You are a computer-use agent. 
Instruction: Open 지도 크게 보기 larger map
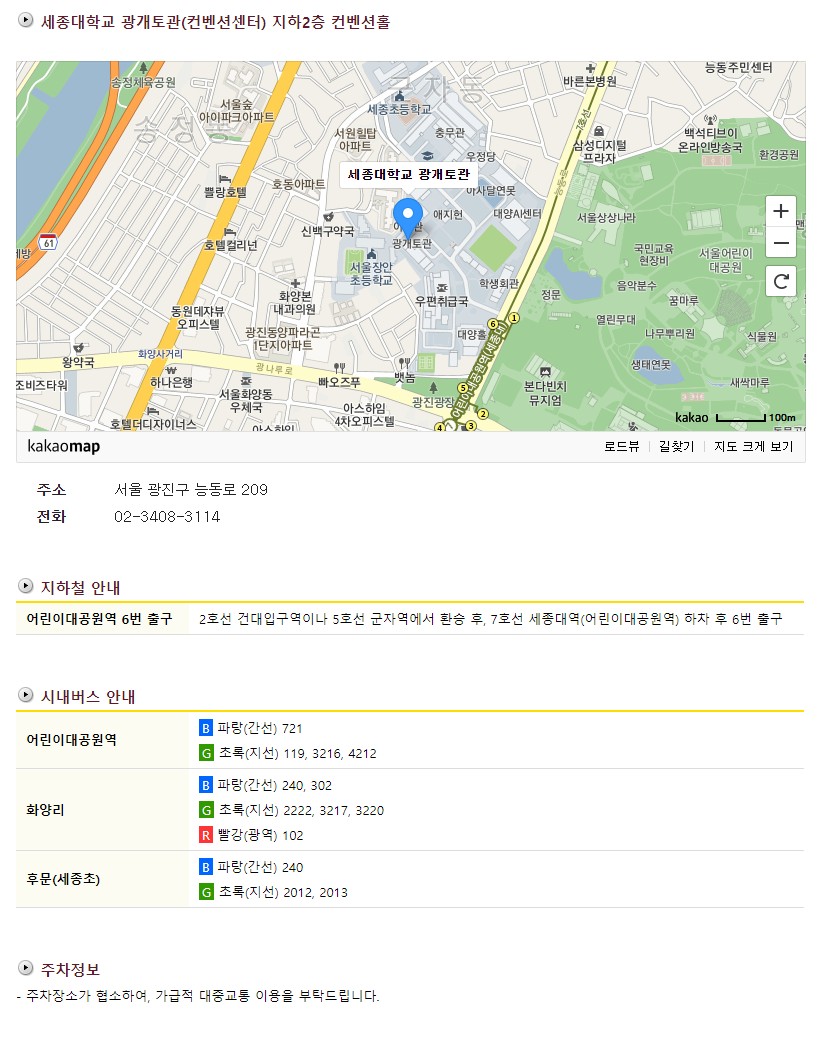(753, 447)
